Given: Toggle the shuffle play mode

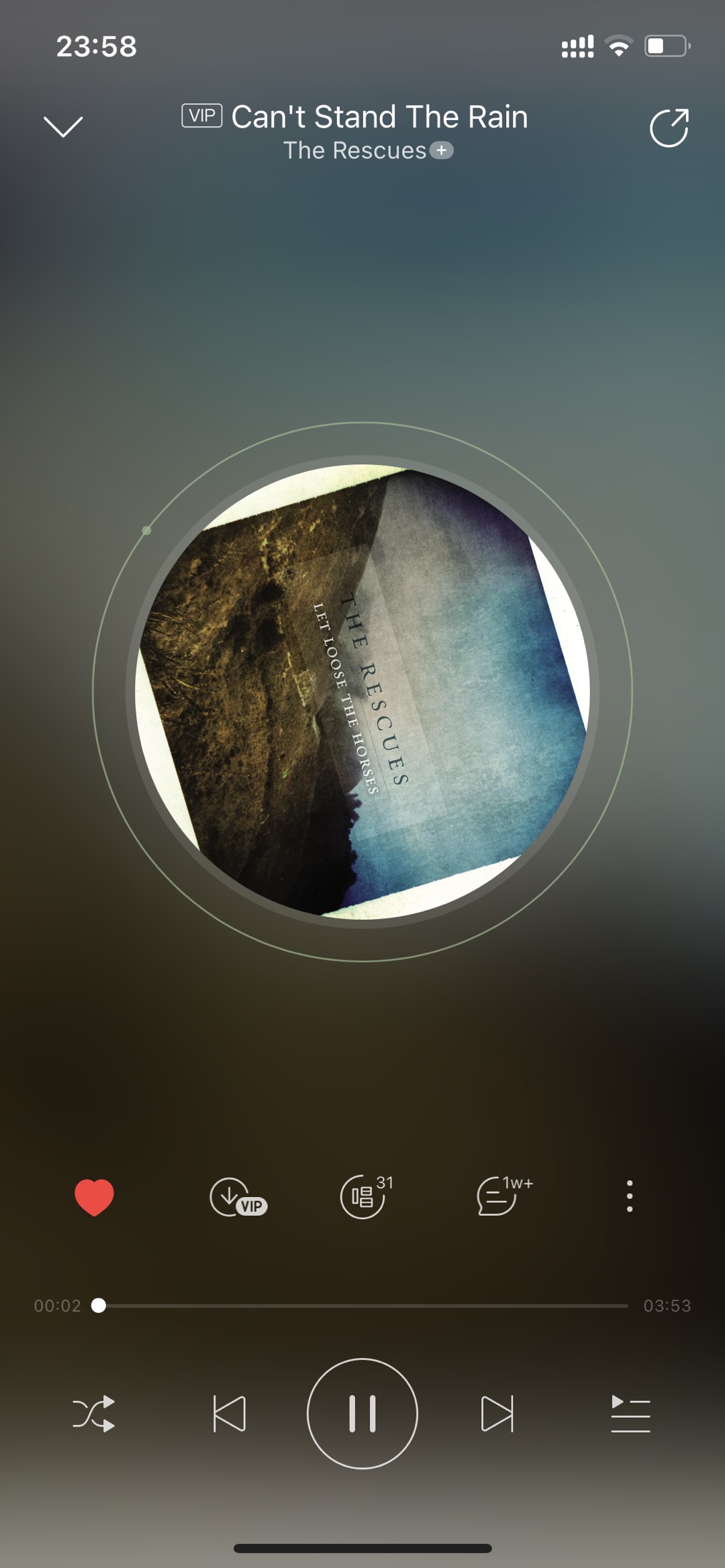Looking at the screenshot, I should (94, 1414).
